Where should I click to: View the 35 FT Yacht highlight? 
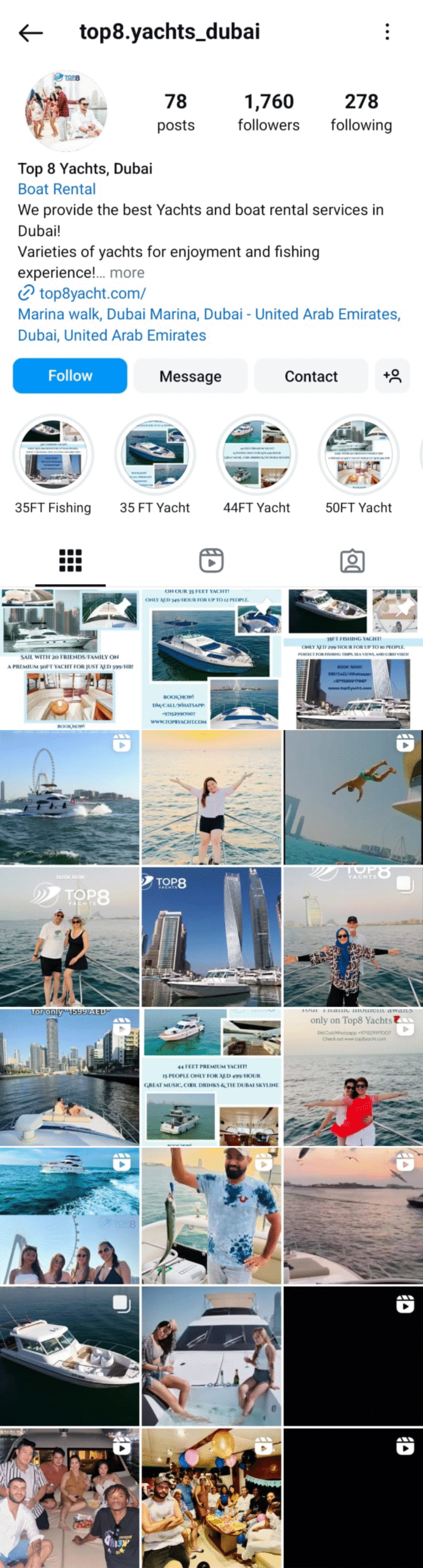coord(155,456)
